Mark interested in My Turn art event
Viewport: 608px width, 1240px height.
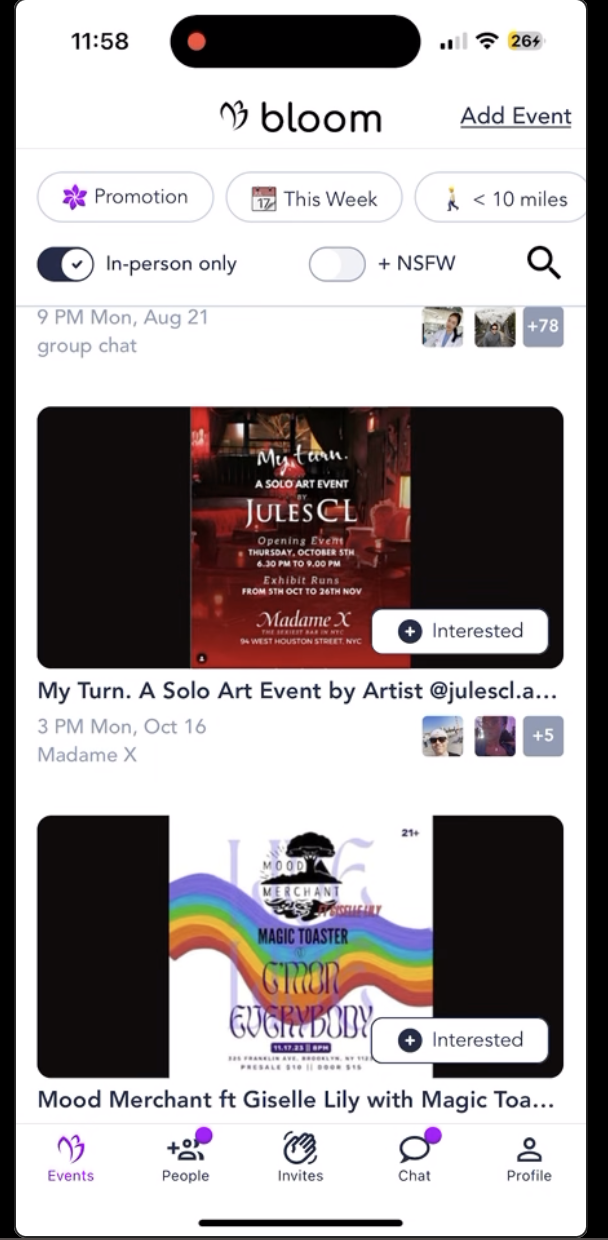tap(460, 631)
